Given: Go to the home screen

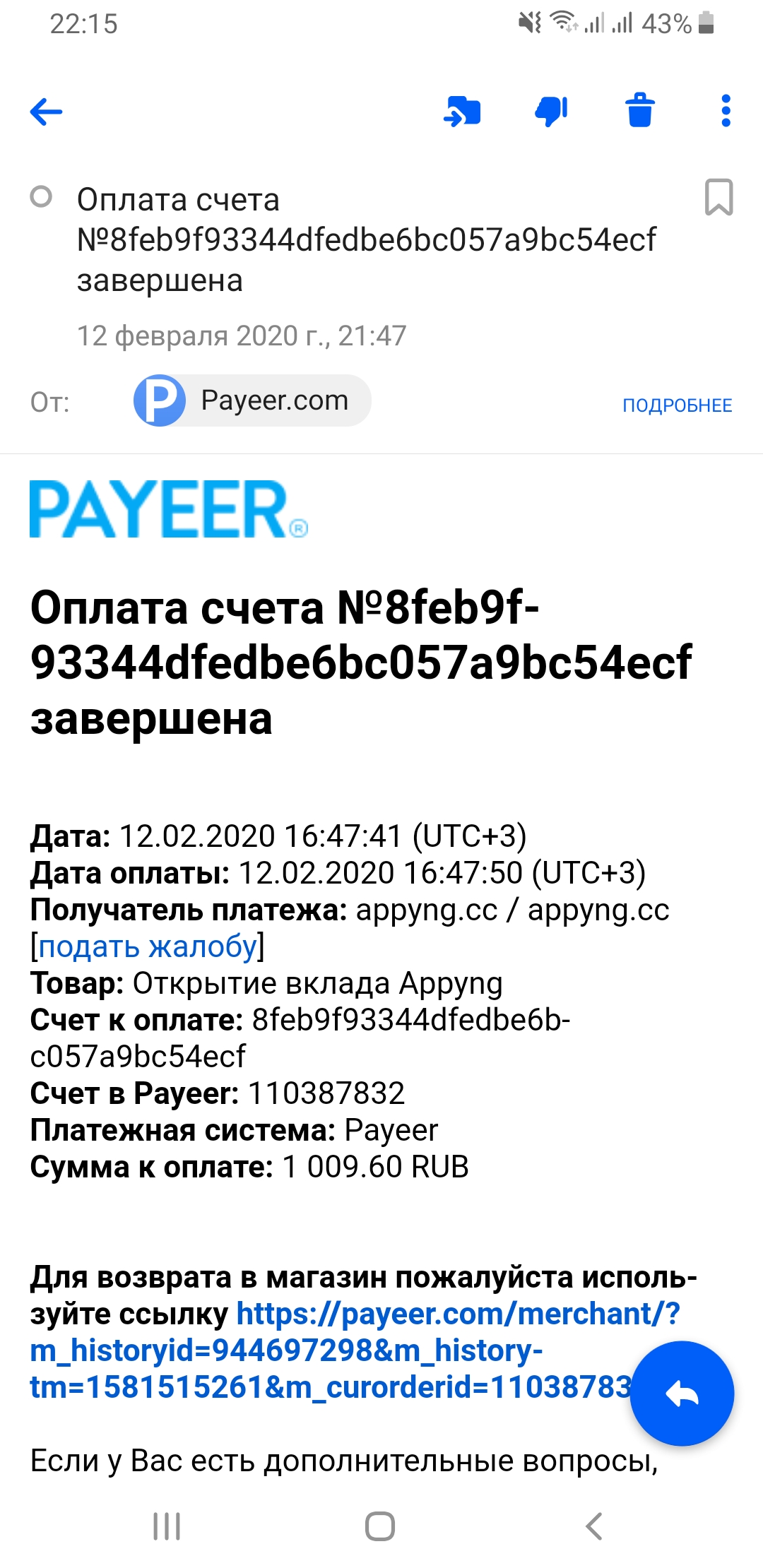Looking at the screenshot, I should (x=380, y=1526).
